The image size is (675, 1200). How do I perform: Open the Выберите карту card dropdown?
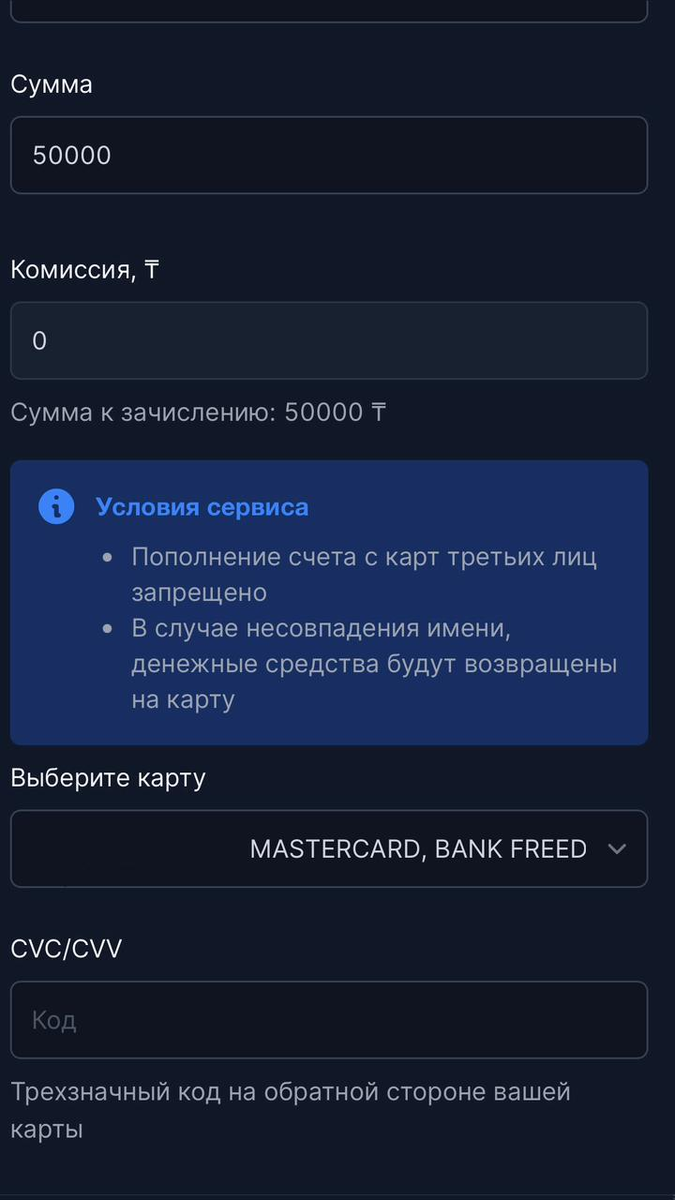tap(329, 849)
